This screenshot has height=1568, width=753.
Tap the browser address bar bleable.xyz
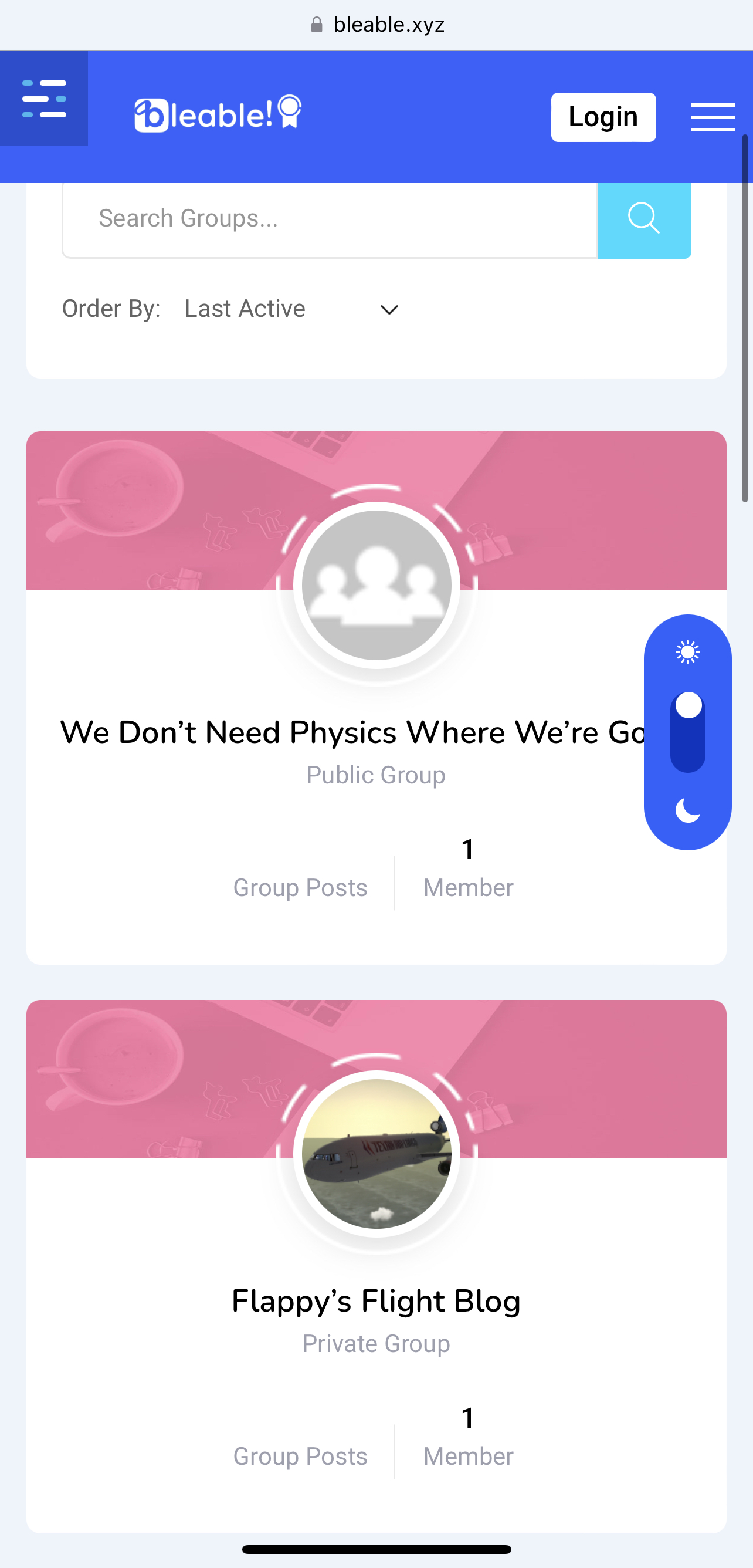pos(376,25)
